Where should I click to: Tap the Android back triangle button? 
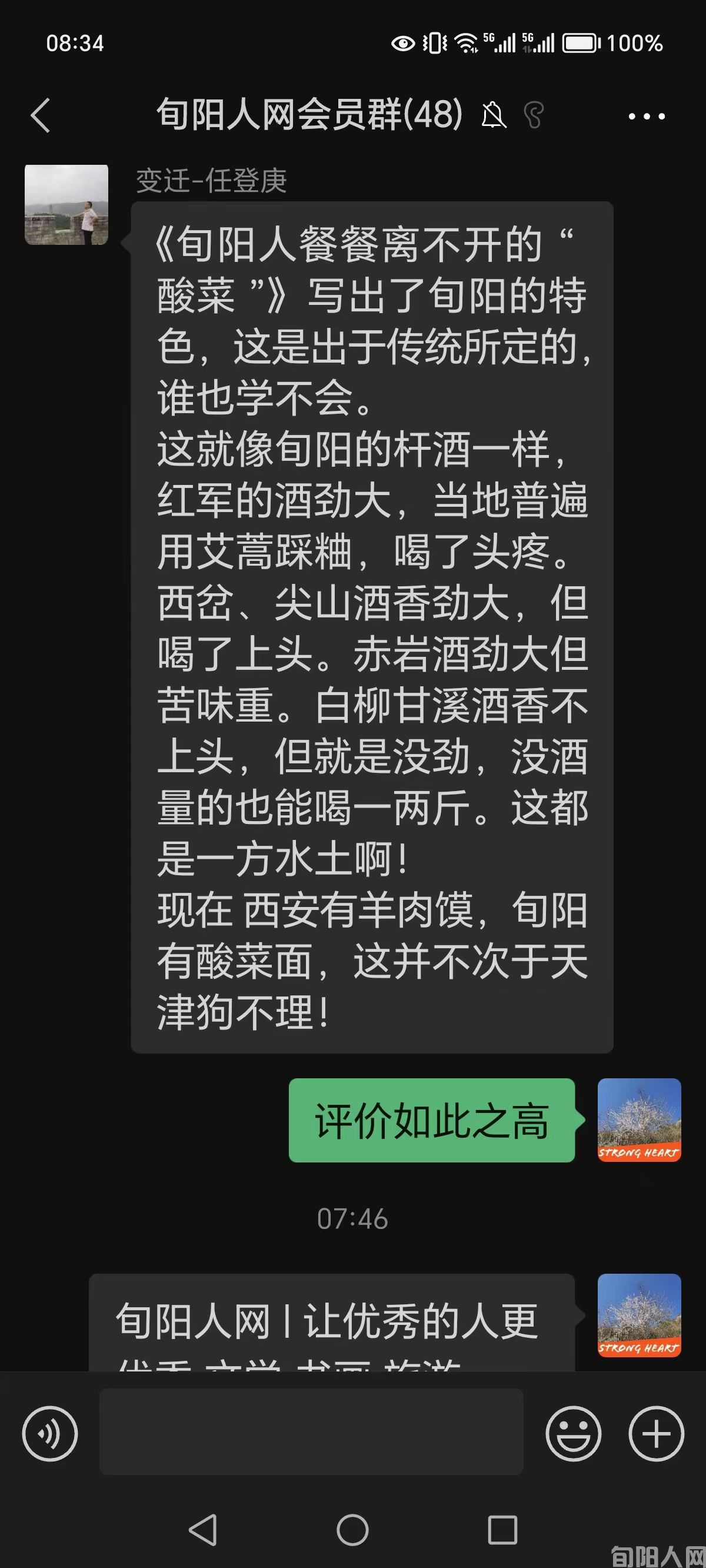204,1528
